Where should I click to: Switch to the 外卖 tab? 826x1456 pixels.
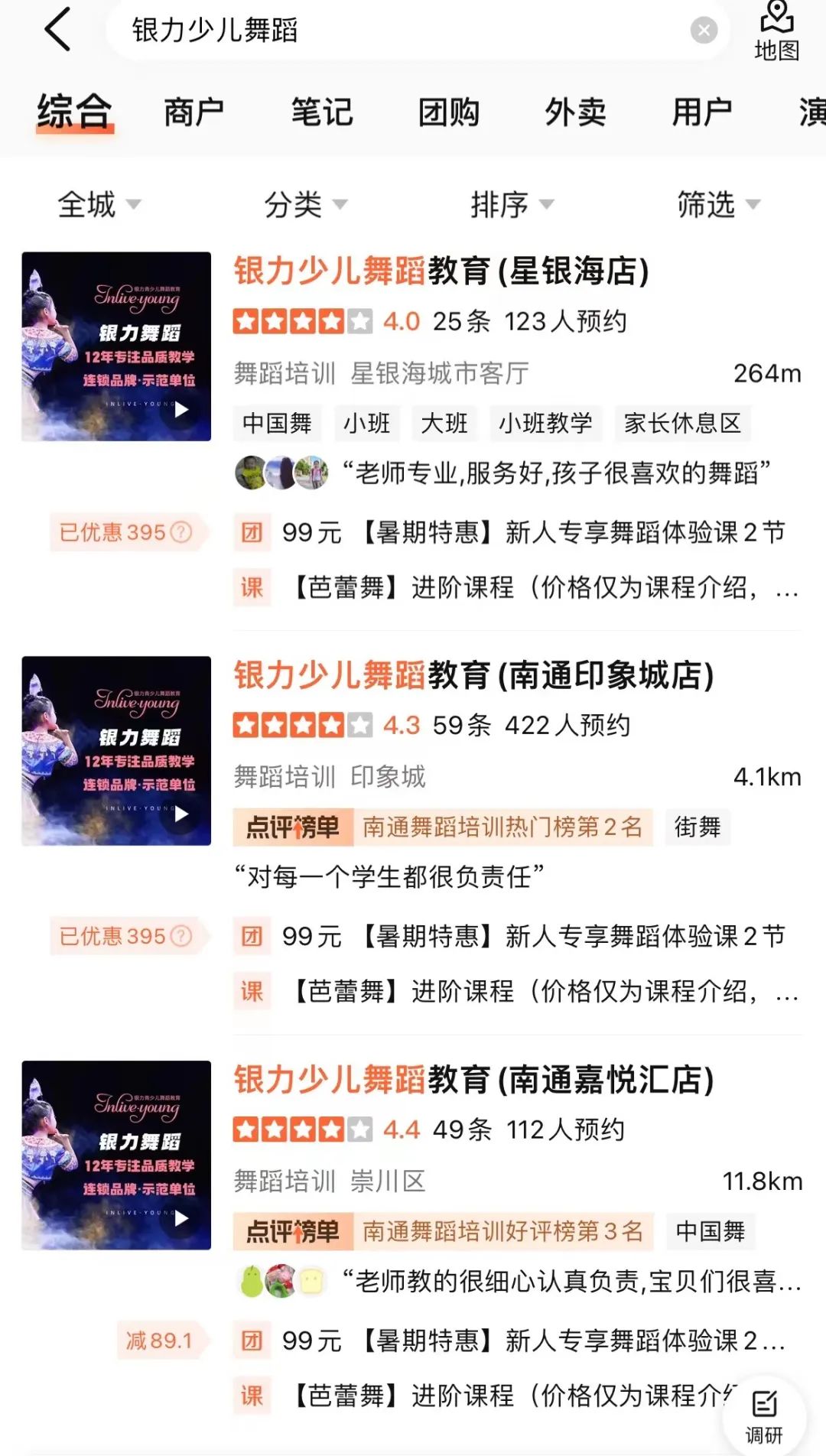click(x=575, y=112)
